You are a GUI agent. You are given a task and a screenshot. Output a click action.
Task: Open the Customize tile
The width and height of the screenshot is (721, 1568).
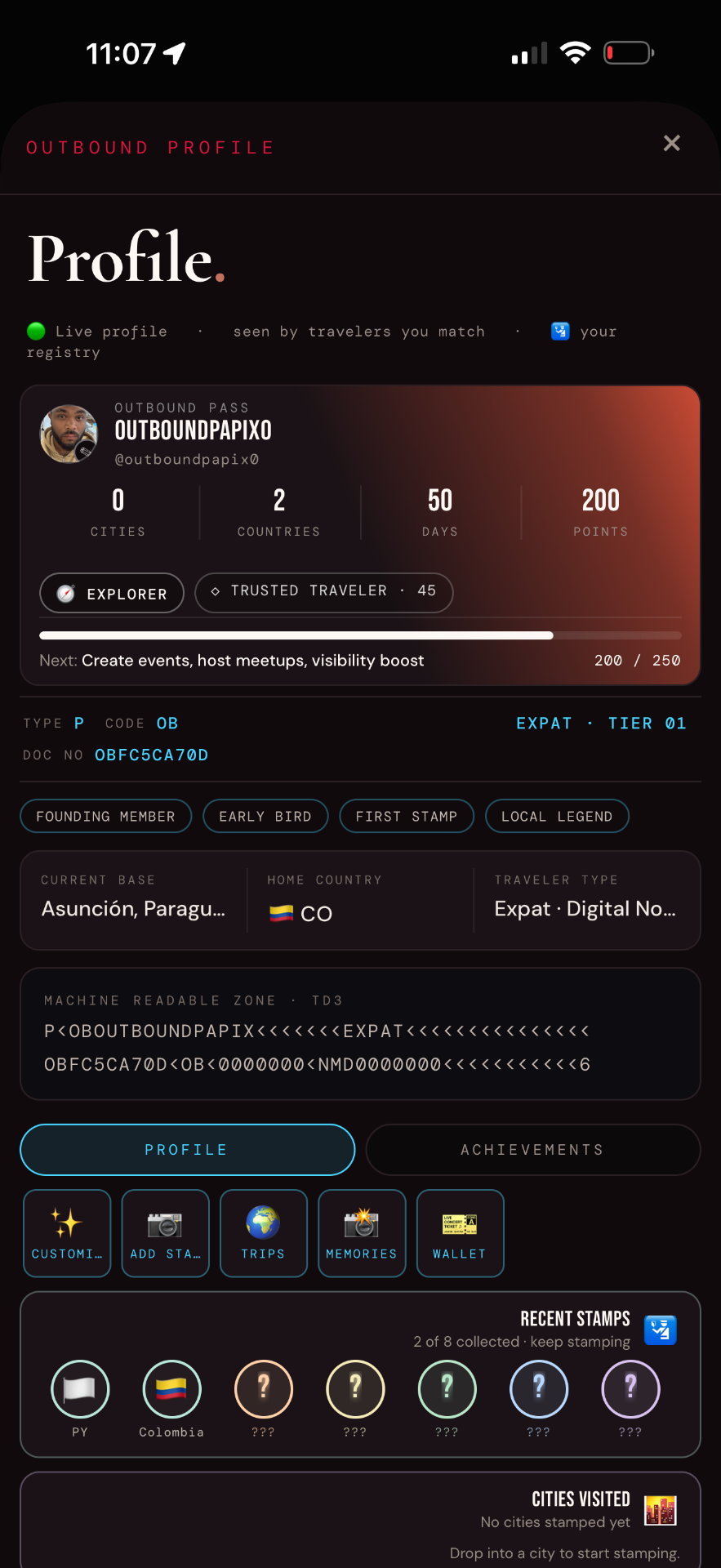pos(67,1233)
